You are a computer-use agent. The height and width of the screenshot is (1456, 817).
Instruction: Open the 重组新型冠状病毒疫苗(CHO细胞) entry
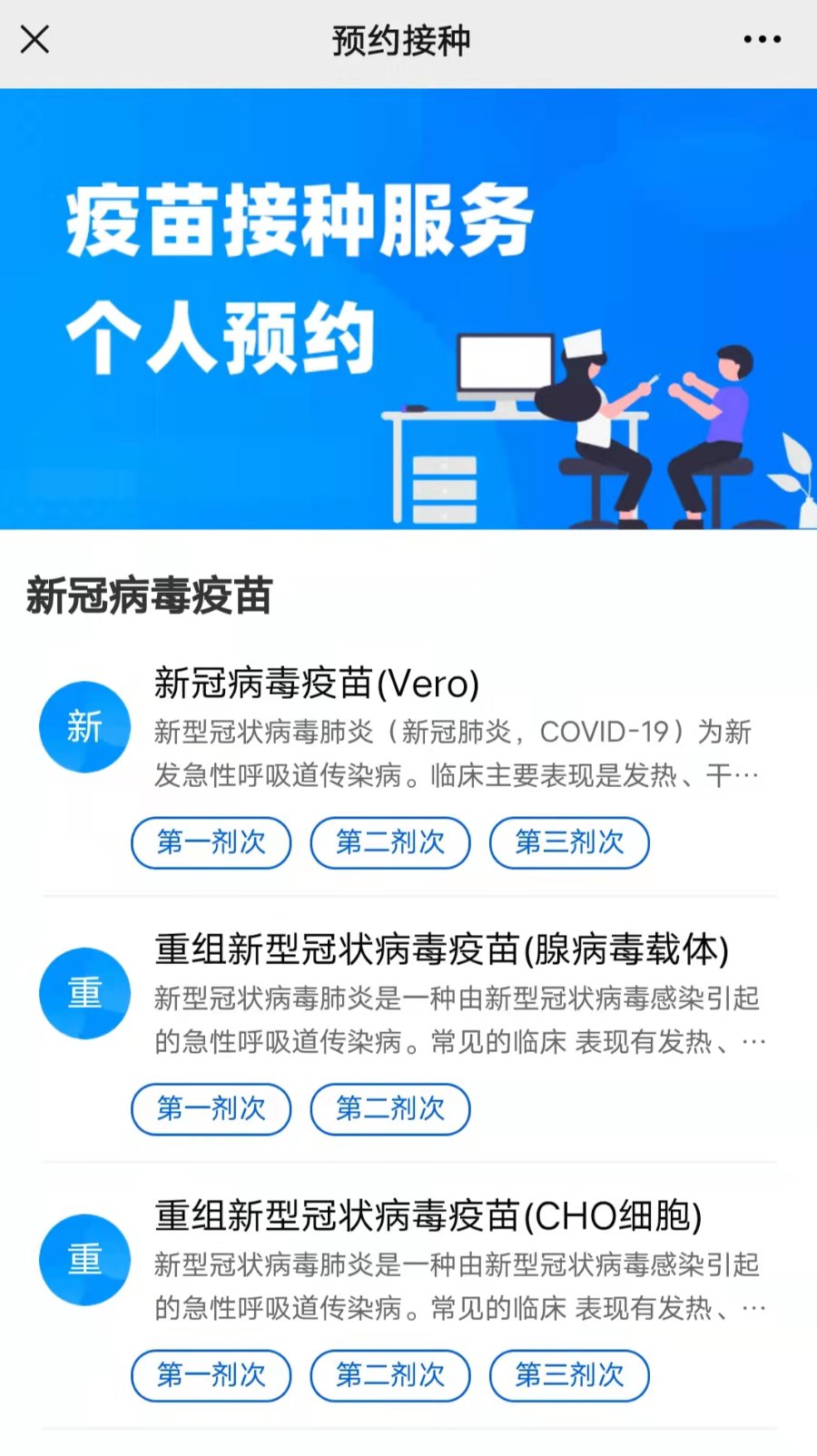[x=428, y=1216]
